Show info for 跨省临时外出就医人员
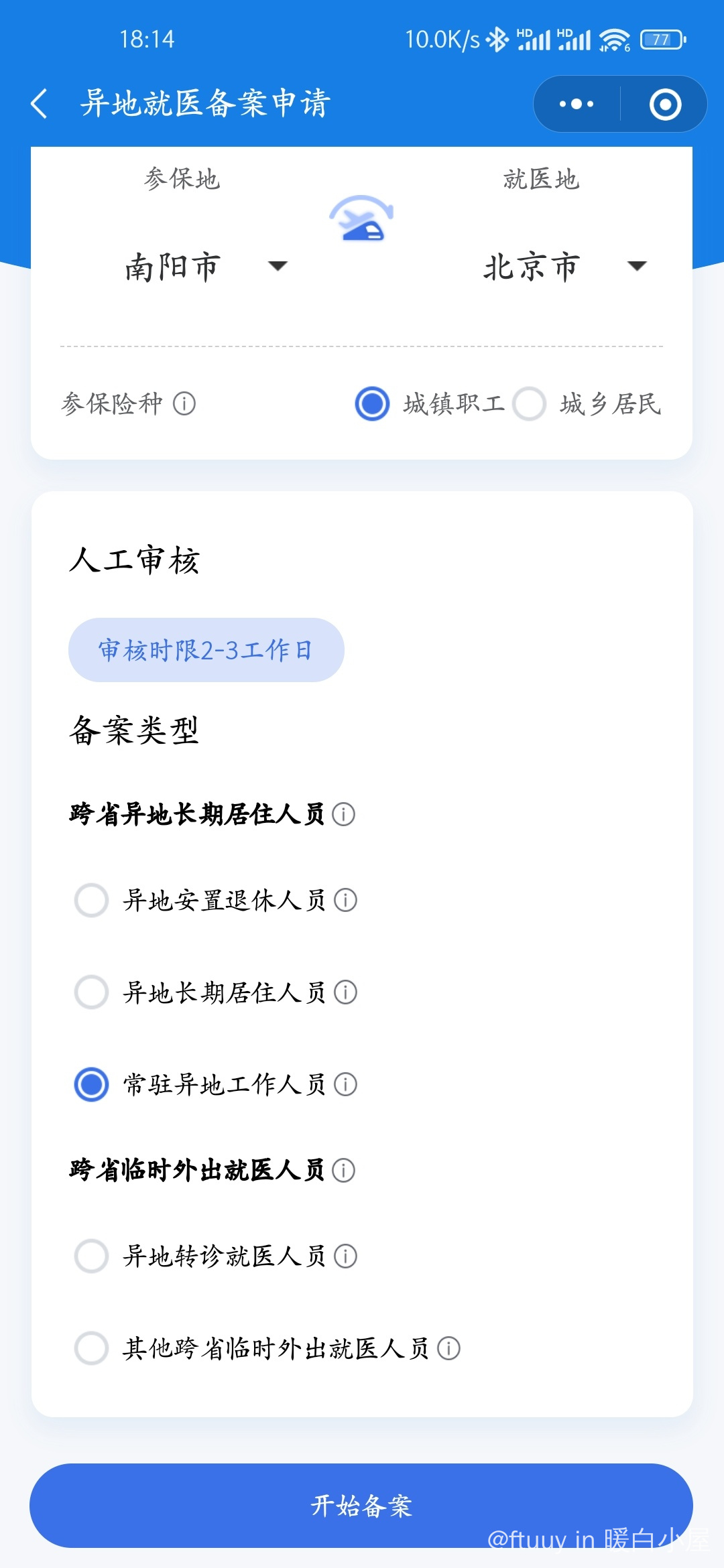Screen dimensions: 724x1568 tap(344, 1170)
